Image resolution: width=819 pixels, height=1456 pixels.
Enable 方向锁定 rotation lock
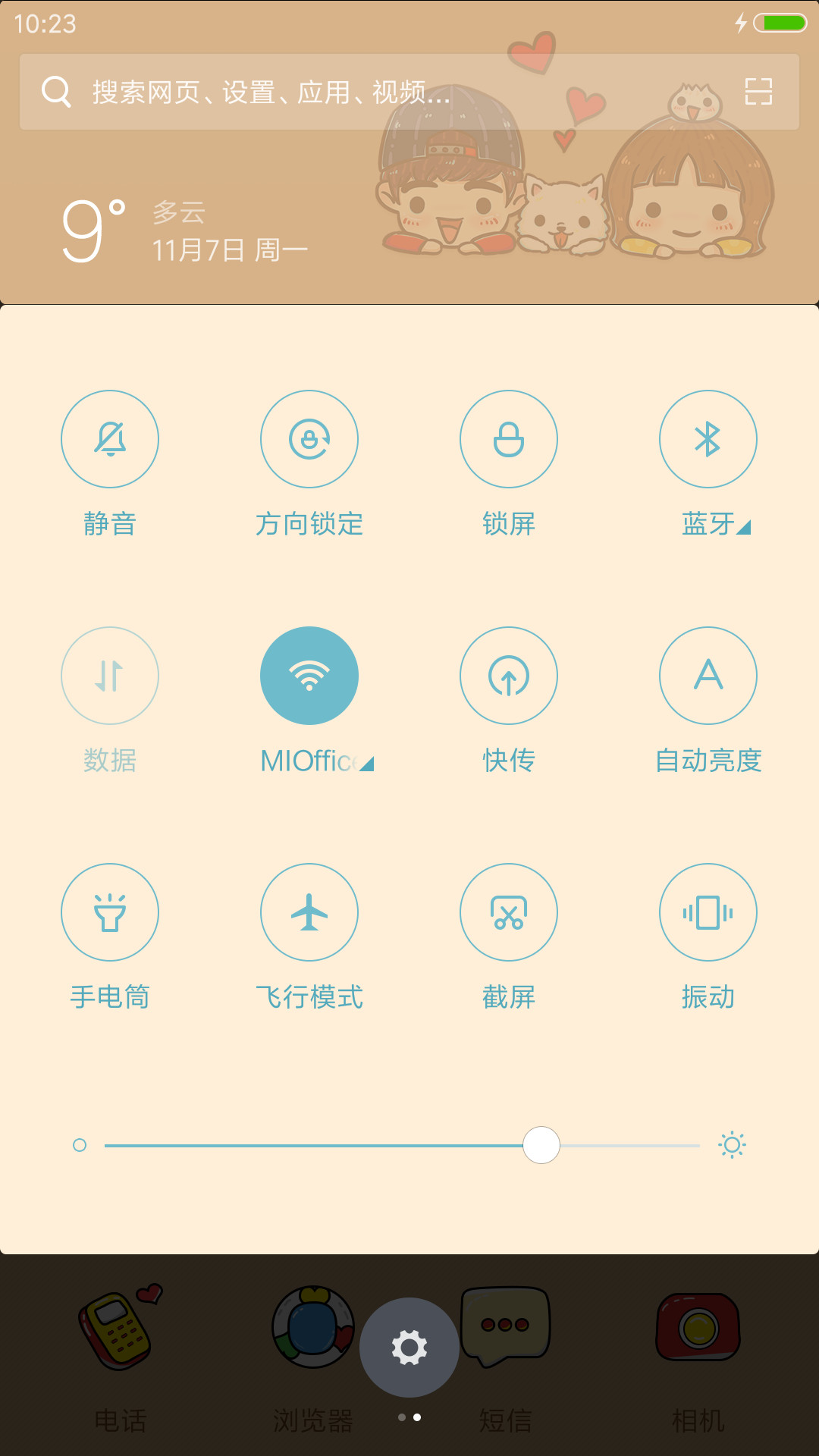309,439
